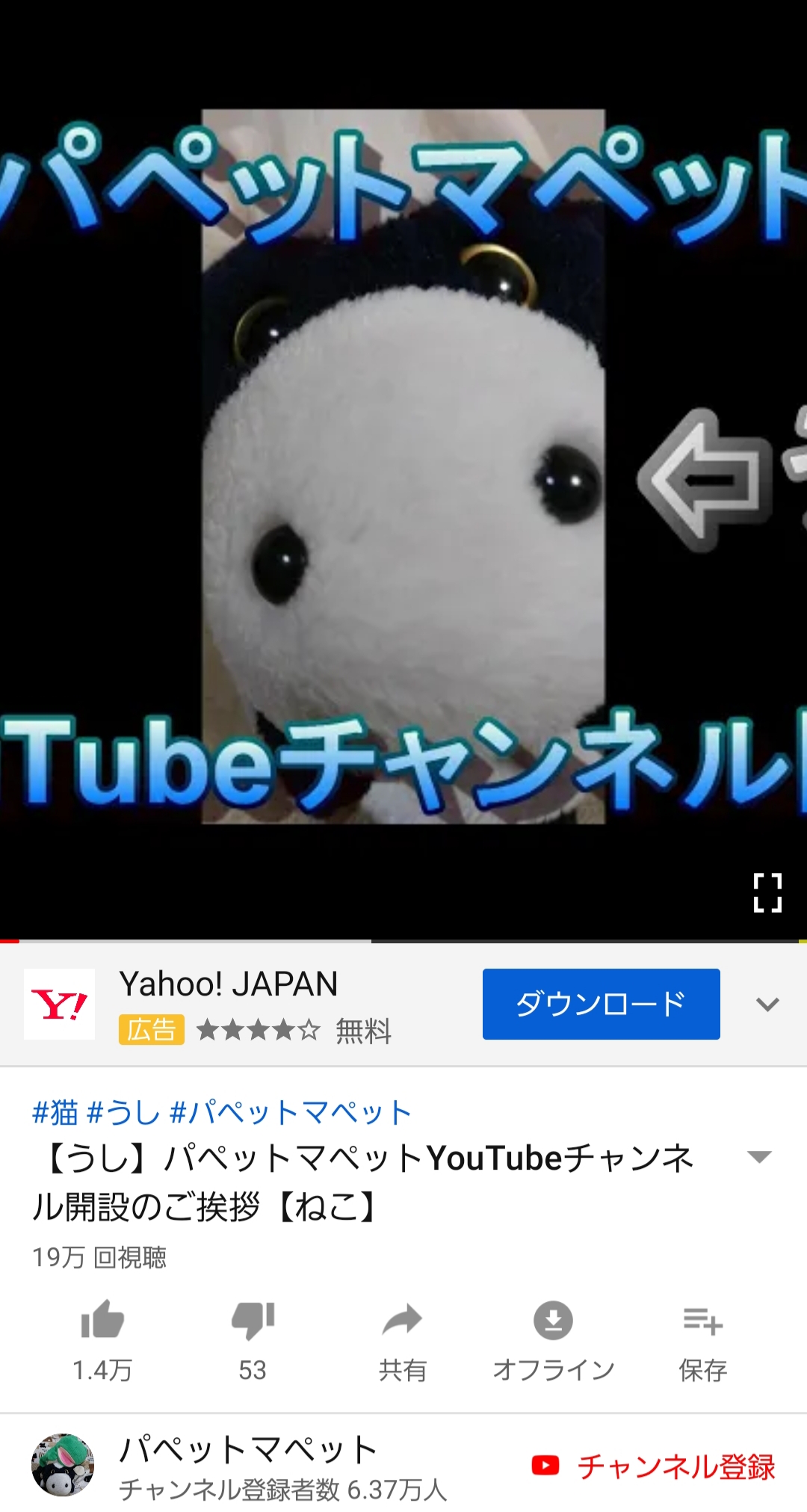Viewport: 807px width, 1512px height.
Task: Tap the ダウンロード button for Yahoo! JAPAN
Action: click(602, 1004)
